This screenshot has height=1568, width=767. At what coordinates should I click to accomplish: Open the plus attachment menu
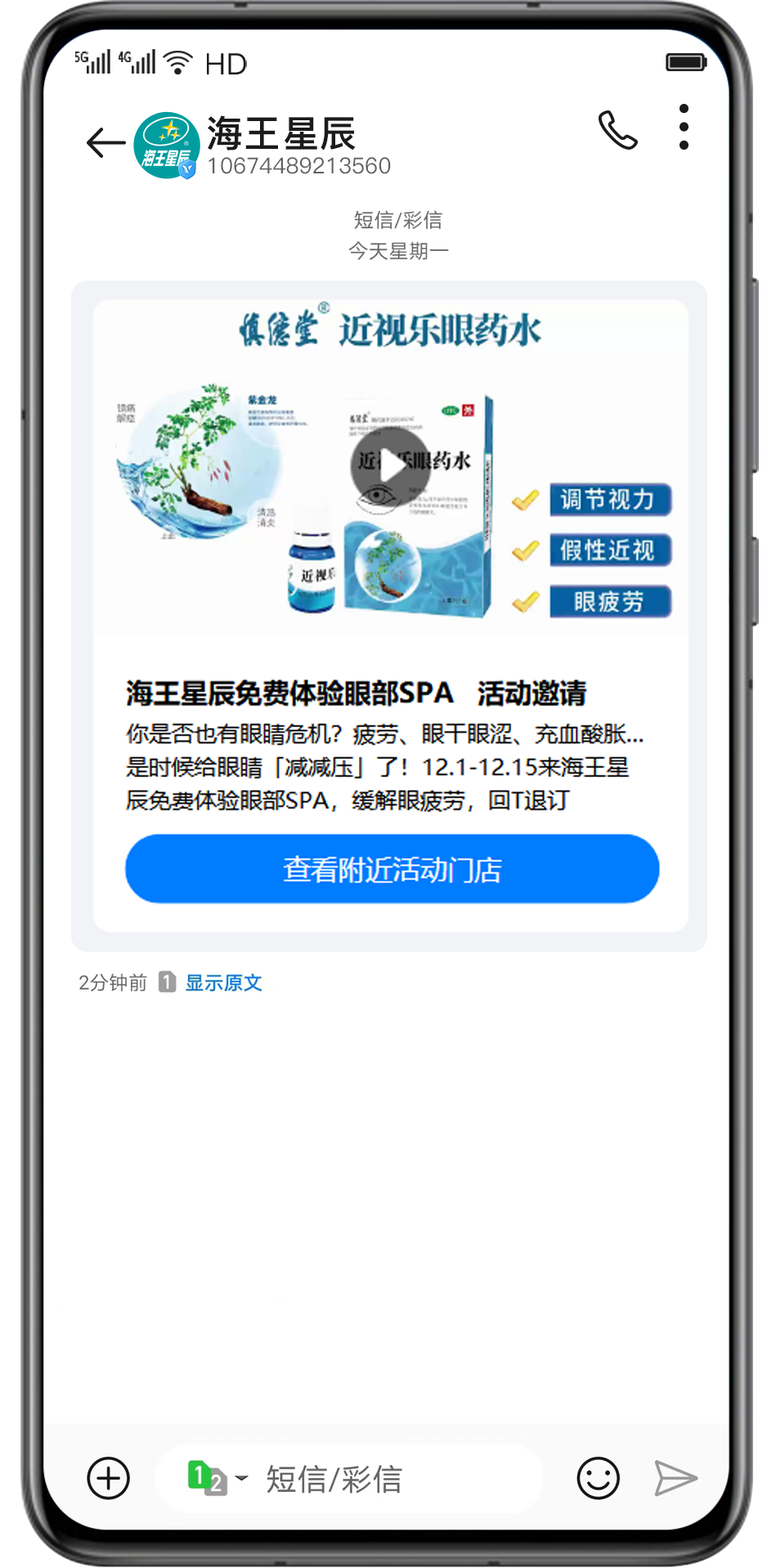(108, 1478)
